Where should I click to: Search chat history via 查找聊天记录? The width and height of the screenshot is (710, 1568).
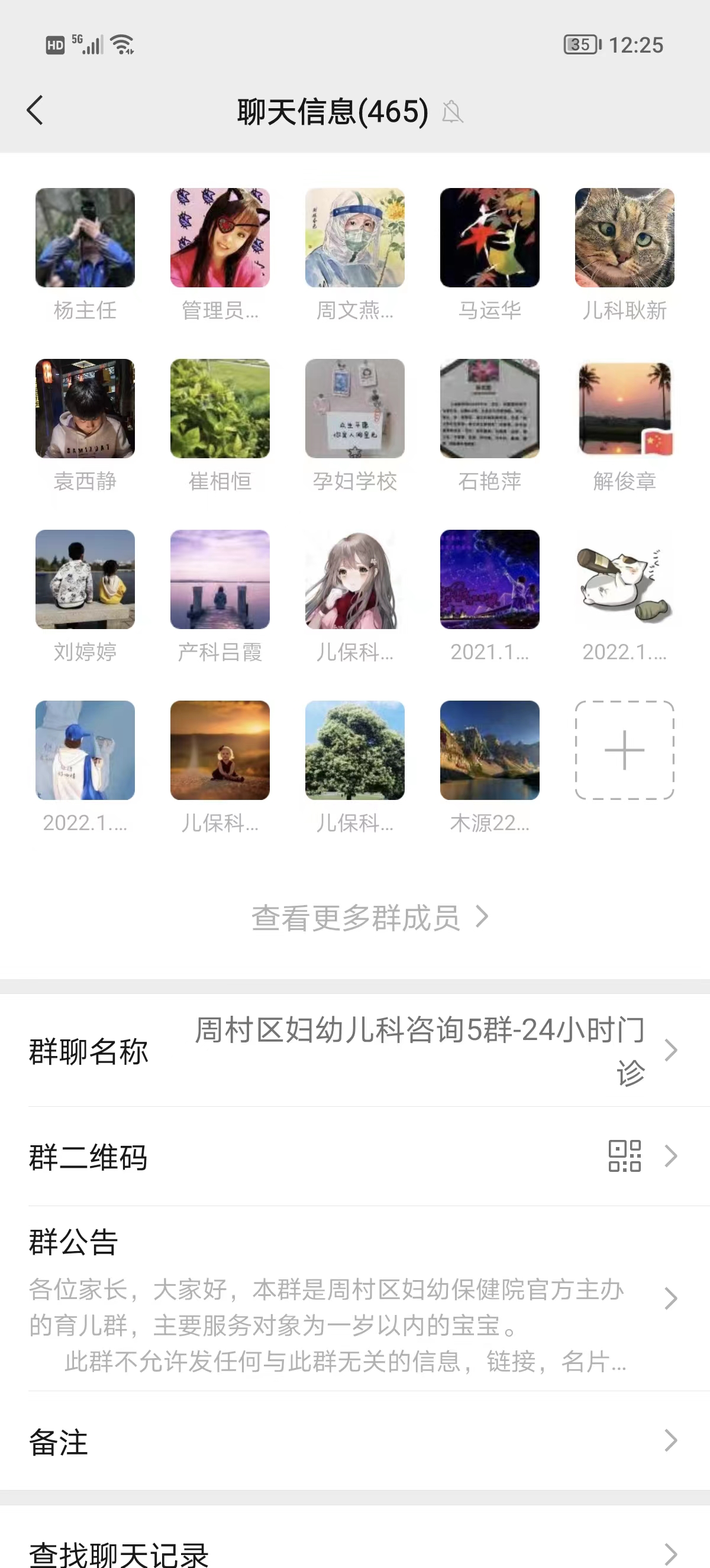click(354, 1552)
